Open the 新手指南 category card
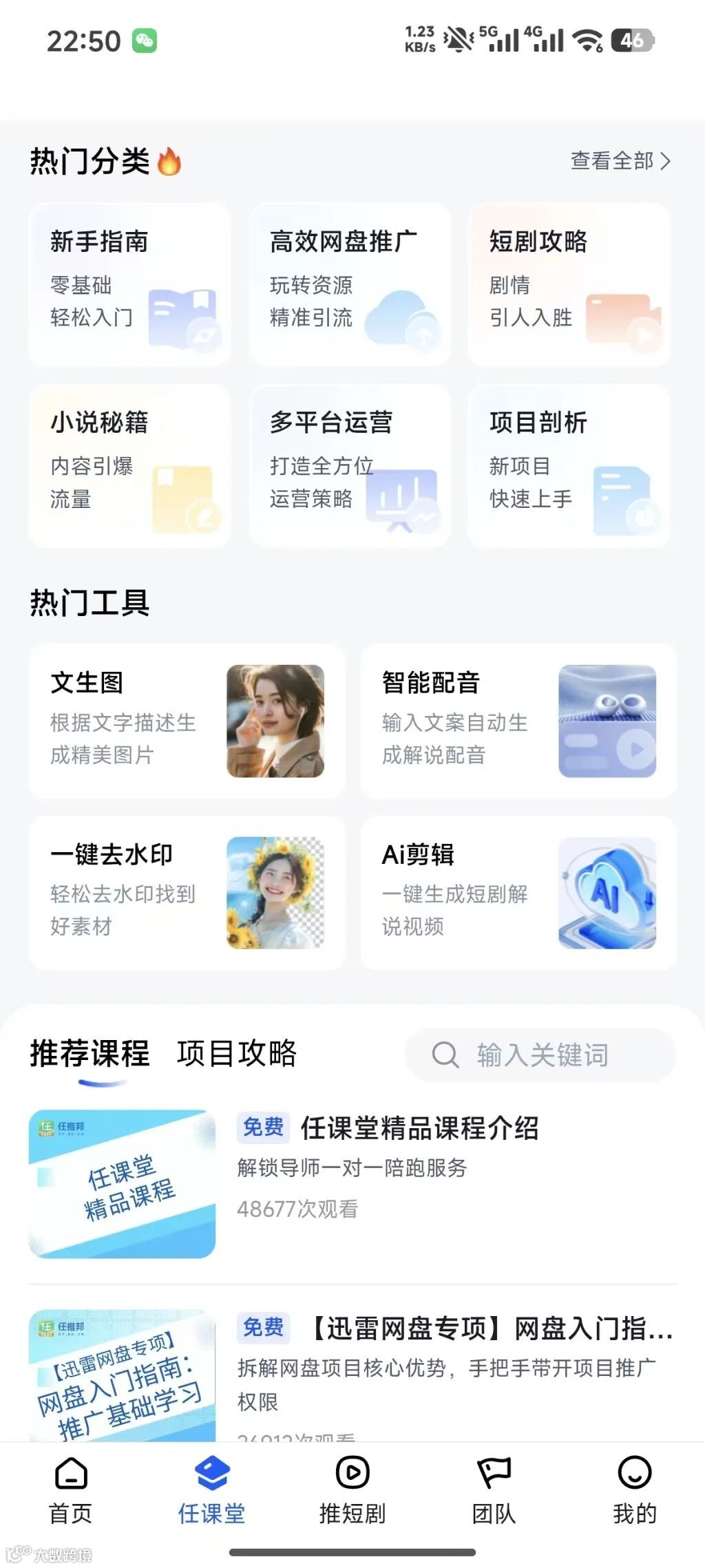Screen dimensions: 705x1568 [129, 284]
